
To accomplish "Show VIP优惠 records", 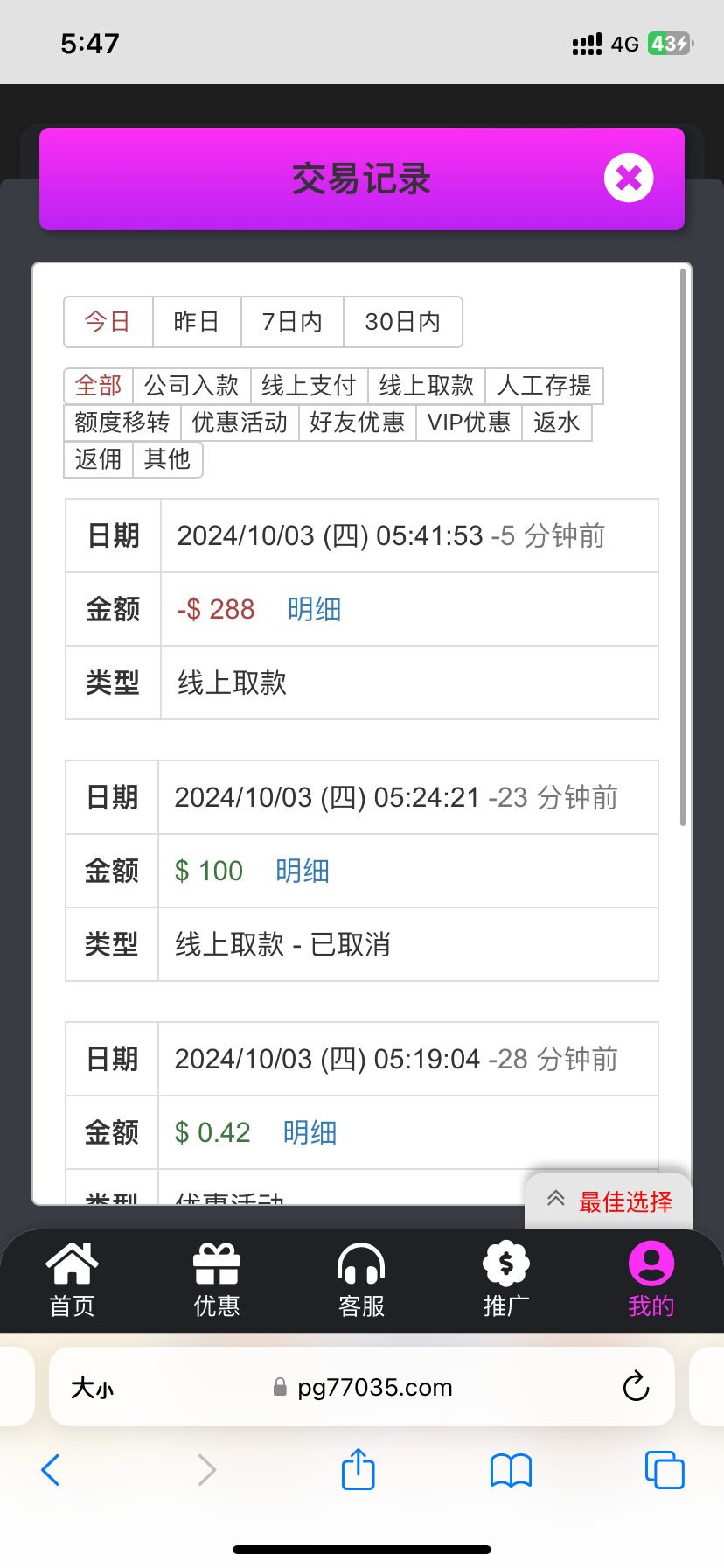I will (x=469, y=423).
